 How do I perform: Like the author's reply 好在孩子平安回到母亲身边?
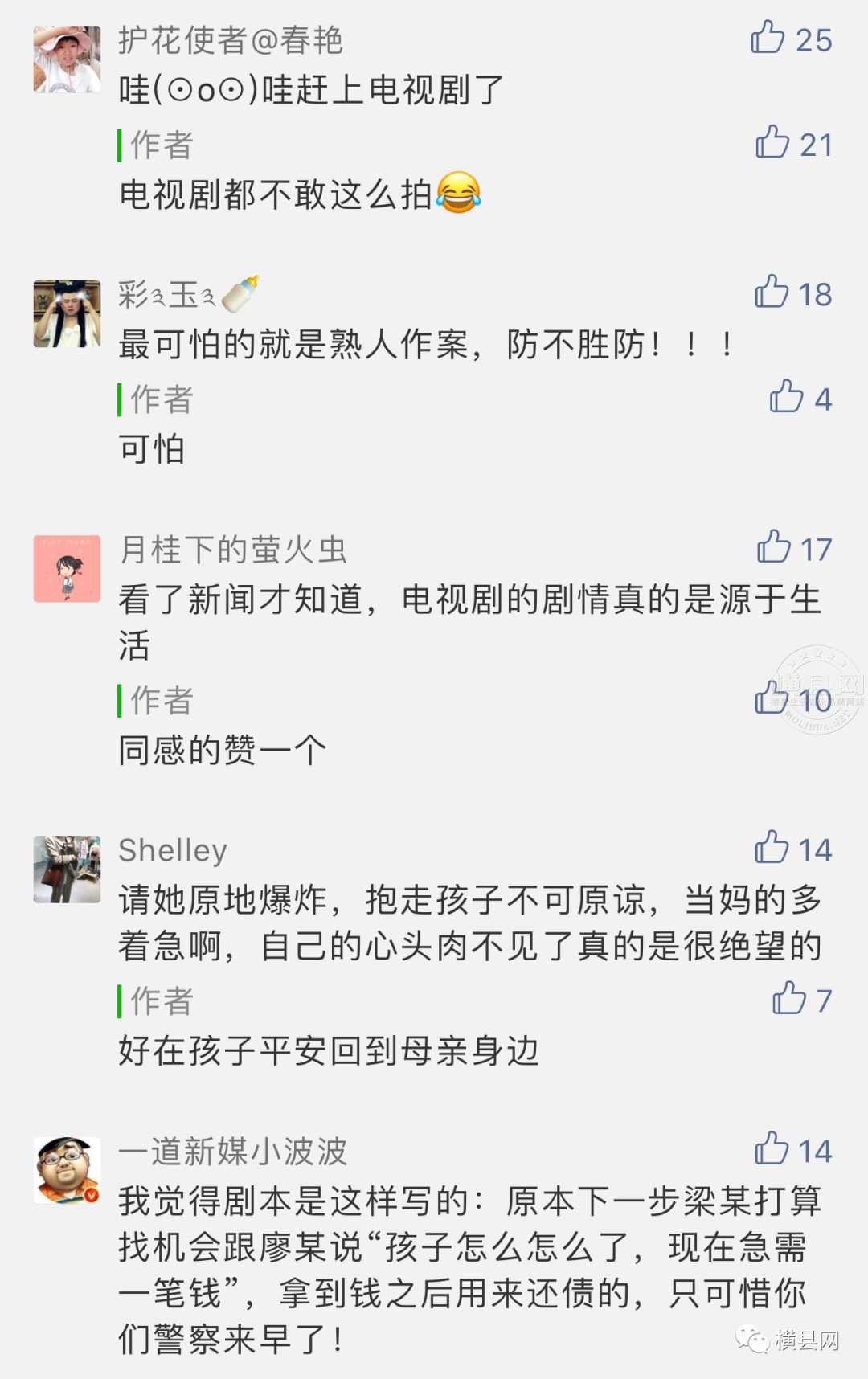(788, 999)
